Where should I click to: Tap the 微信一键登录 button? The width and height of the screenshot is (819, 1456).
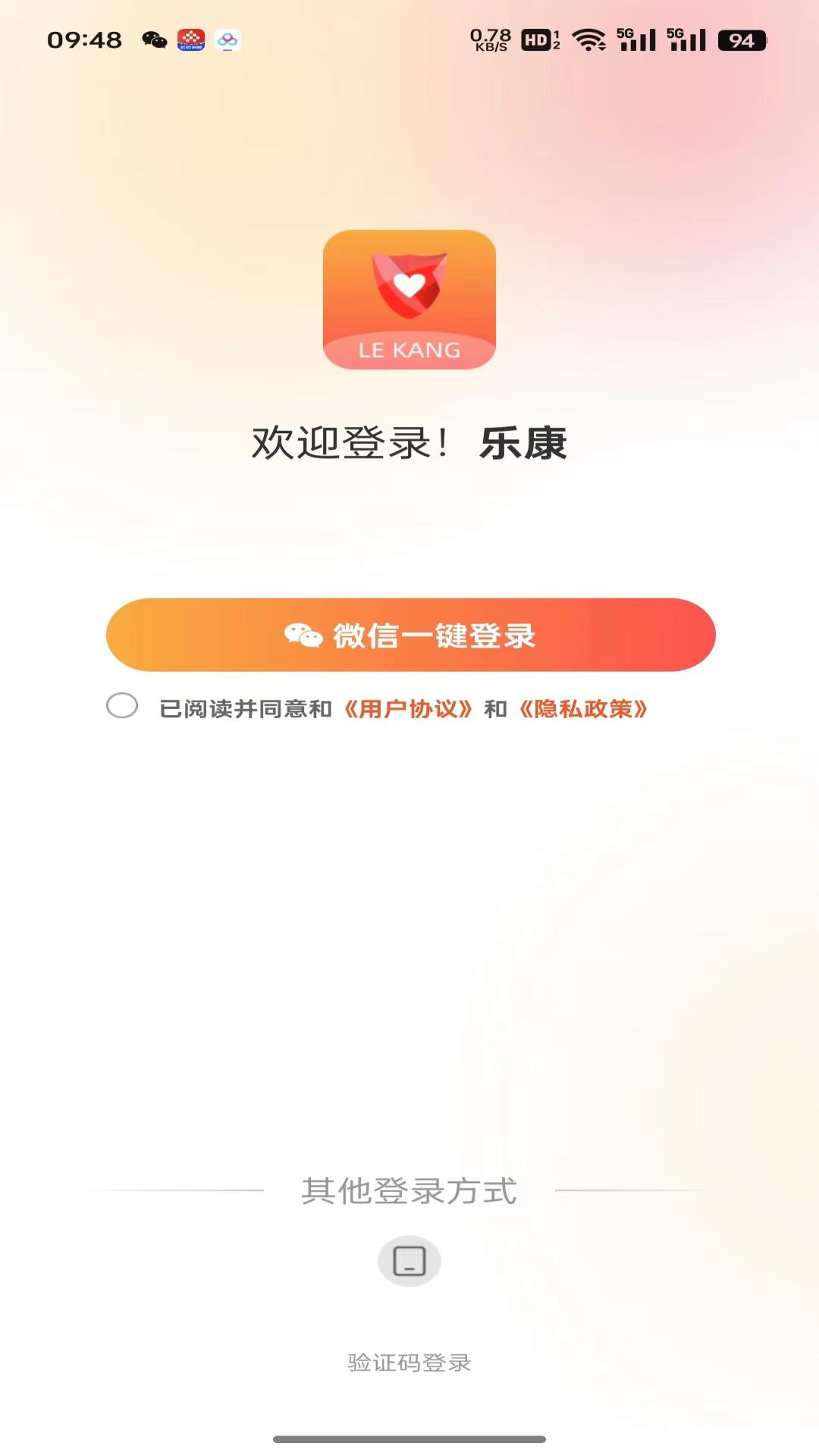tap(410, 635)
